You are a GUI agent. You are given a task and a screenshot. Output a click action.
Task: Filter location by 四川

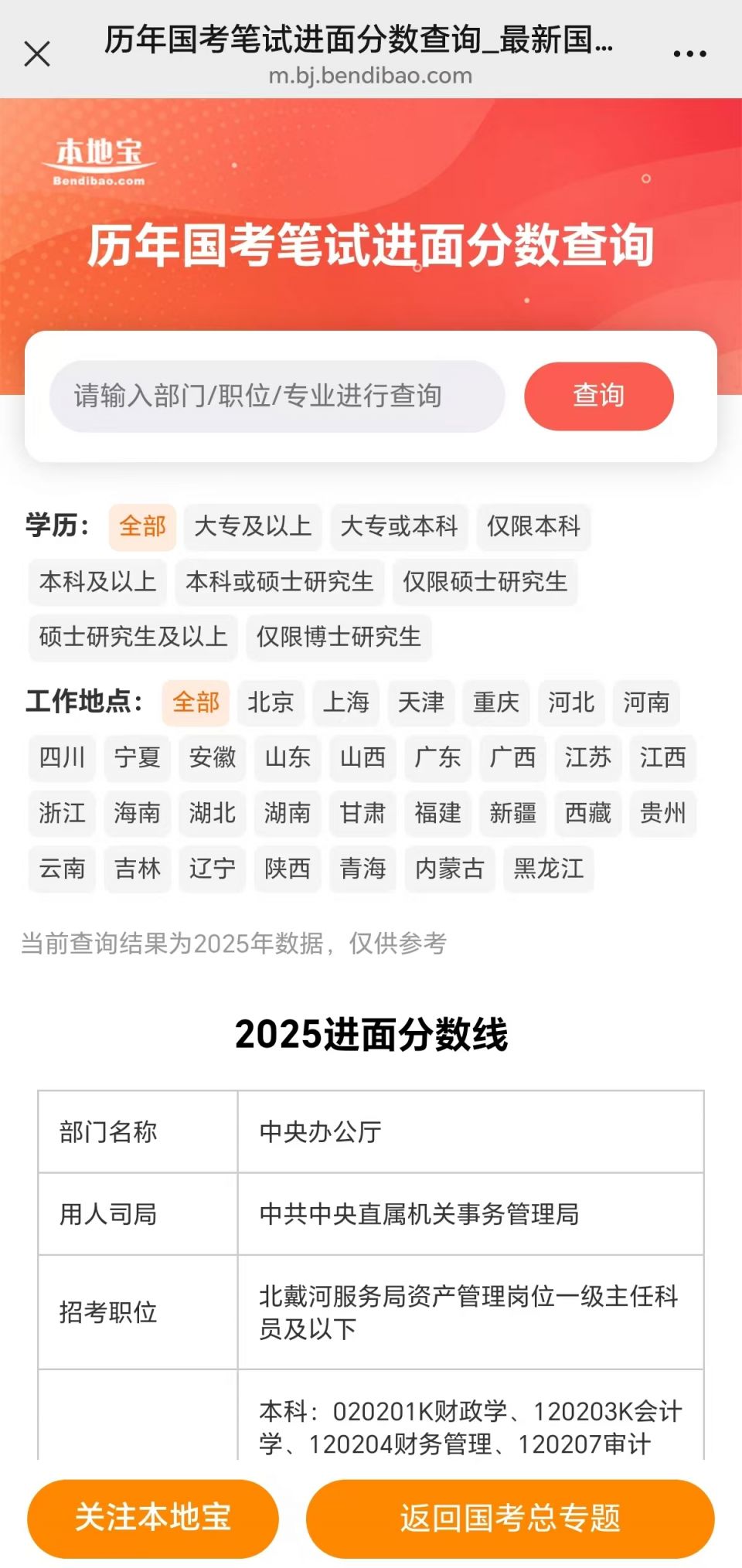click(x=62, y=757)
